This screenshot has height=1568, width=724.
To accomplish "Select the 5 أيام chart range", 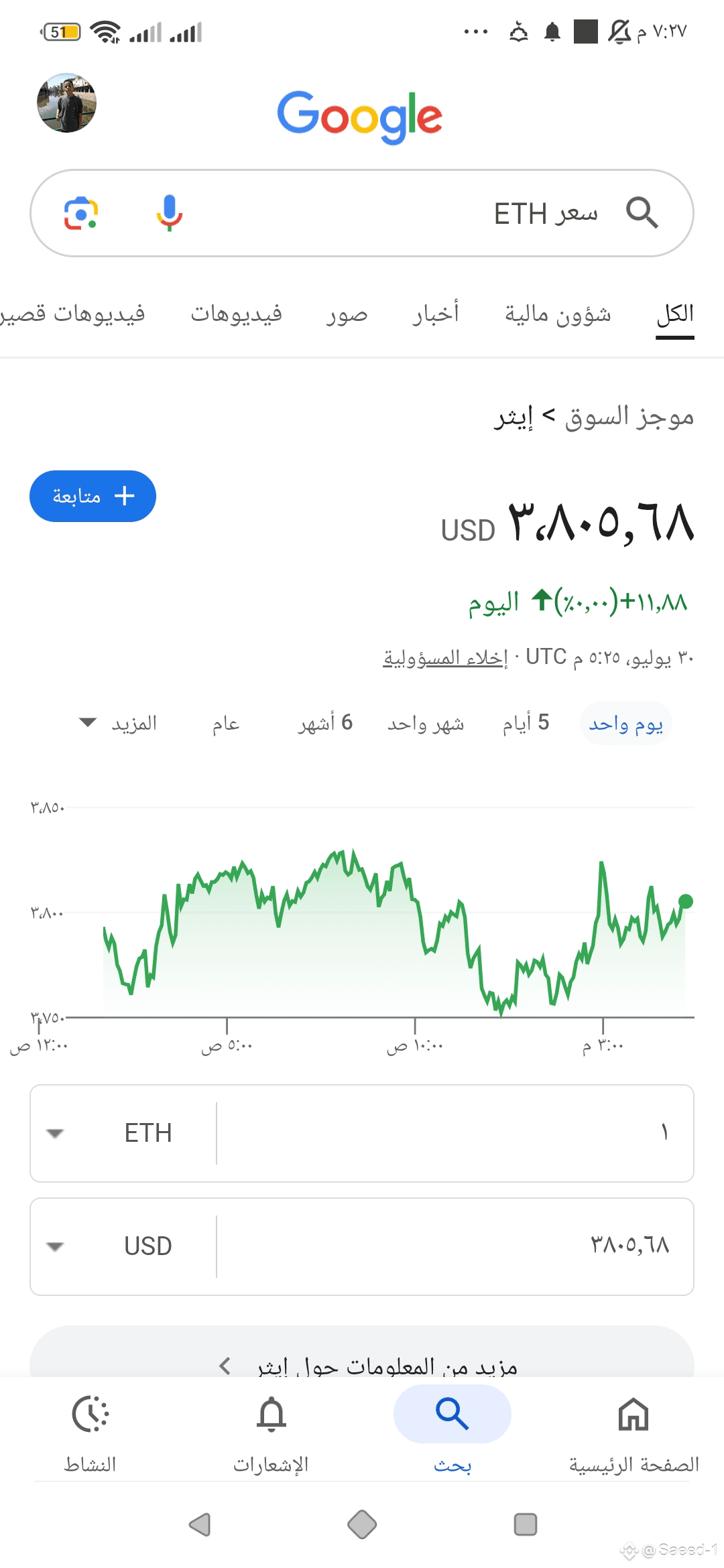I will pyautogui.click(x=526, y=723).
